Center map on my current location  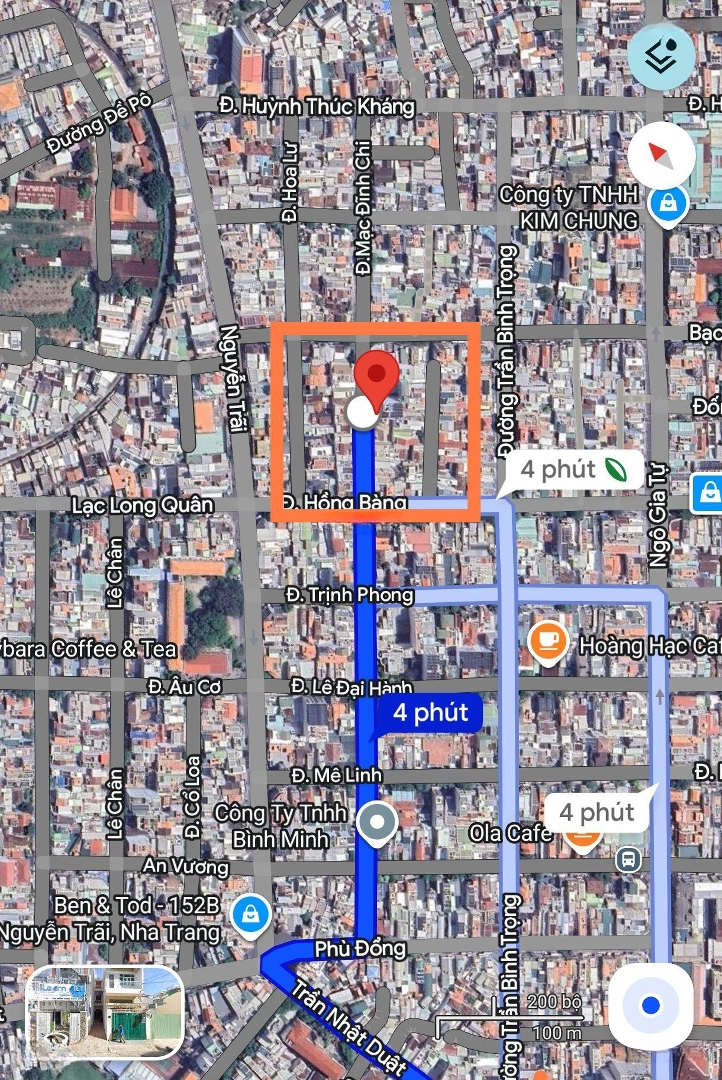(651, 1005)
